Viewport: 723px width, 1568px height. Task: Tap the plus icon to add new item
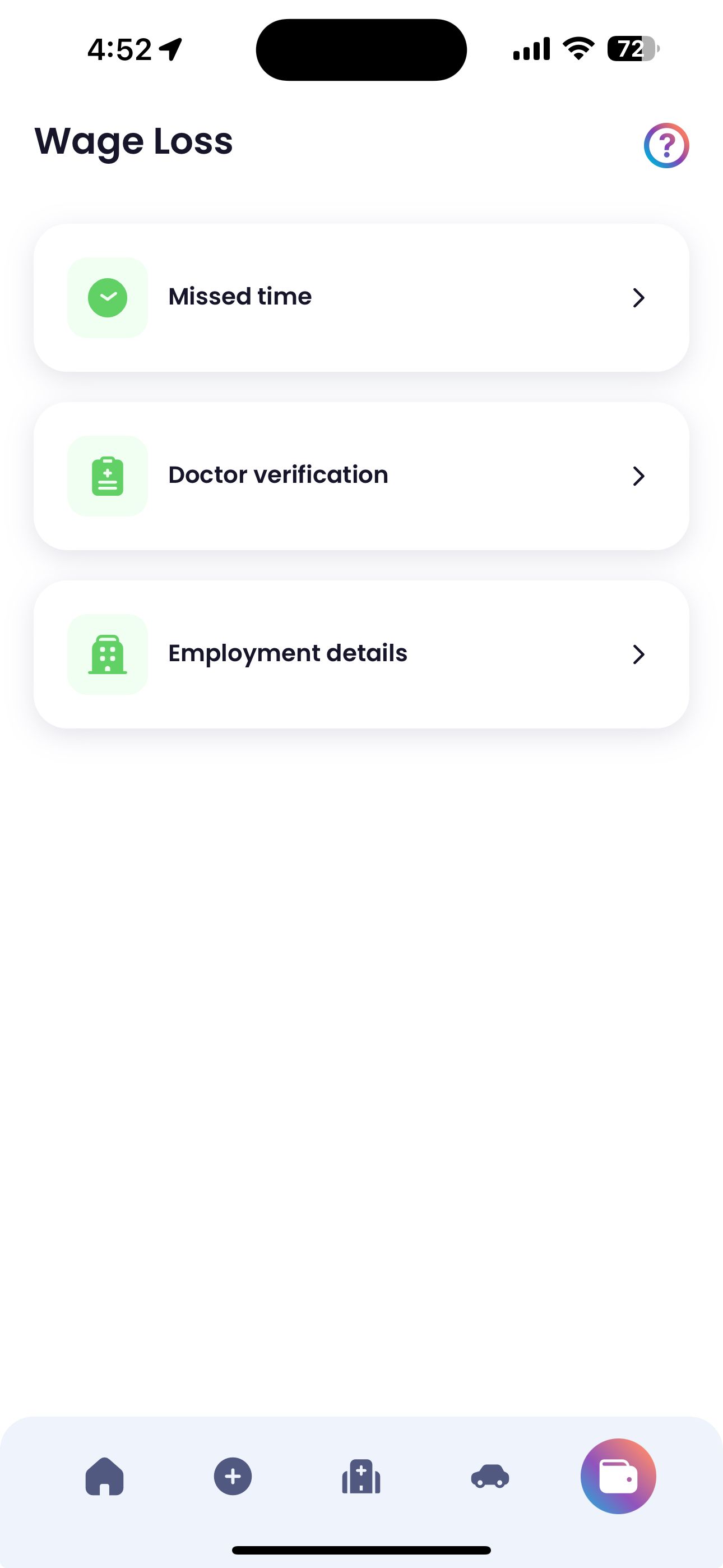coord(233,1478)
